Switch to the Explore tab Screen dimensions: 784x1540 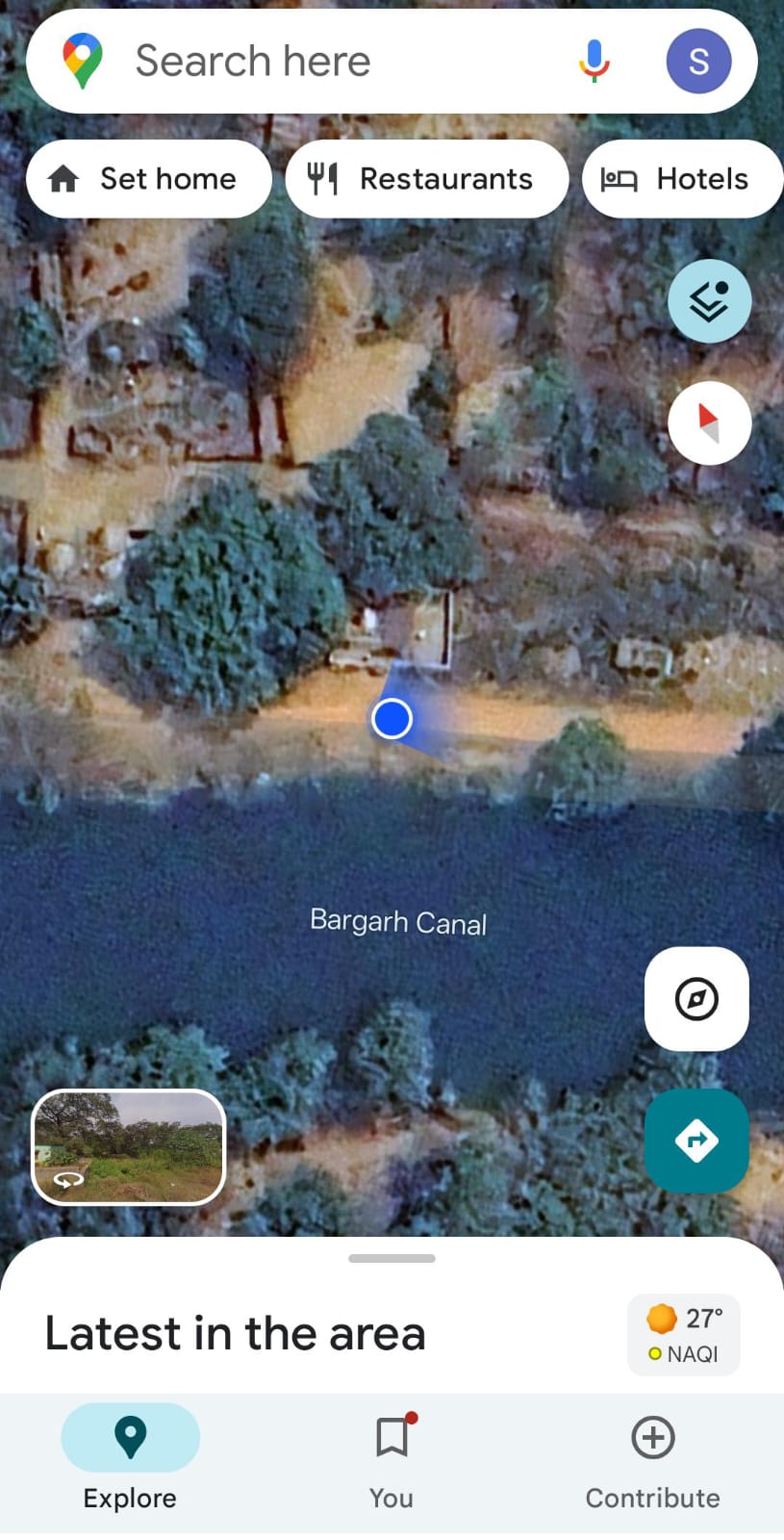click(130, 1458)
